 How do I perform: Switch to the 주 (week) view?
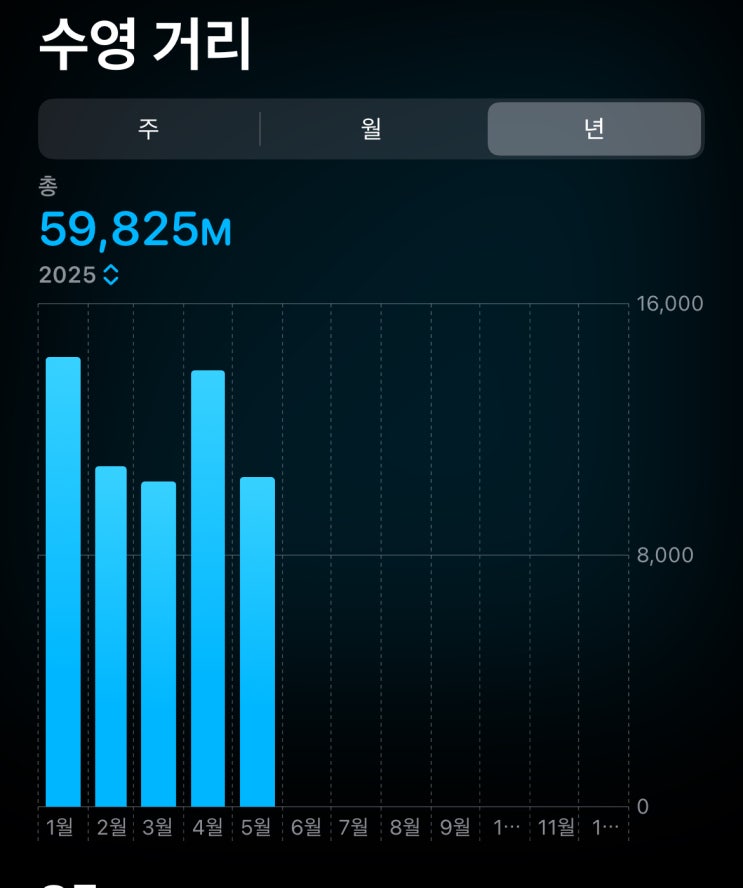(148, 129)
